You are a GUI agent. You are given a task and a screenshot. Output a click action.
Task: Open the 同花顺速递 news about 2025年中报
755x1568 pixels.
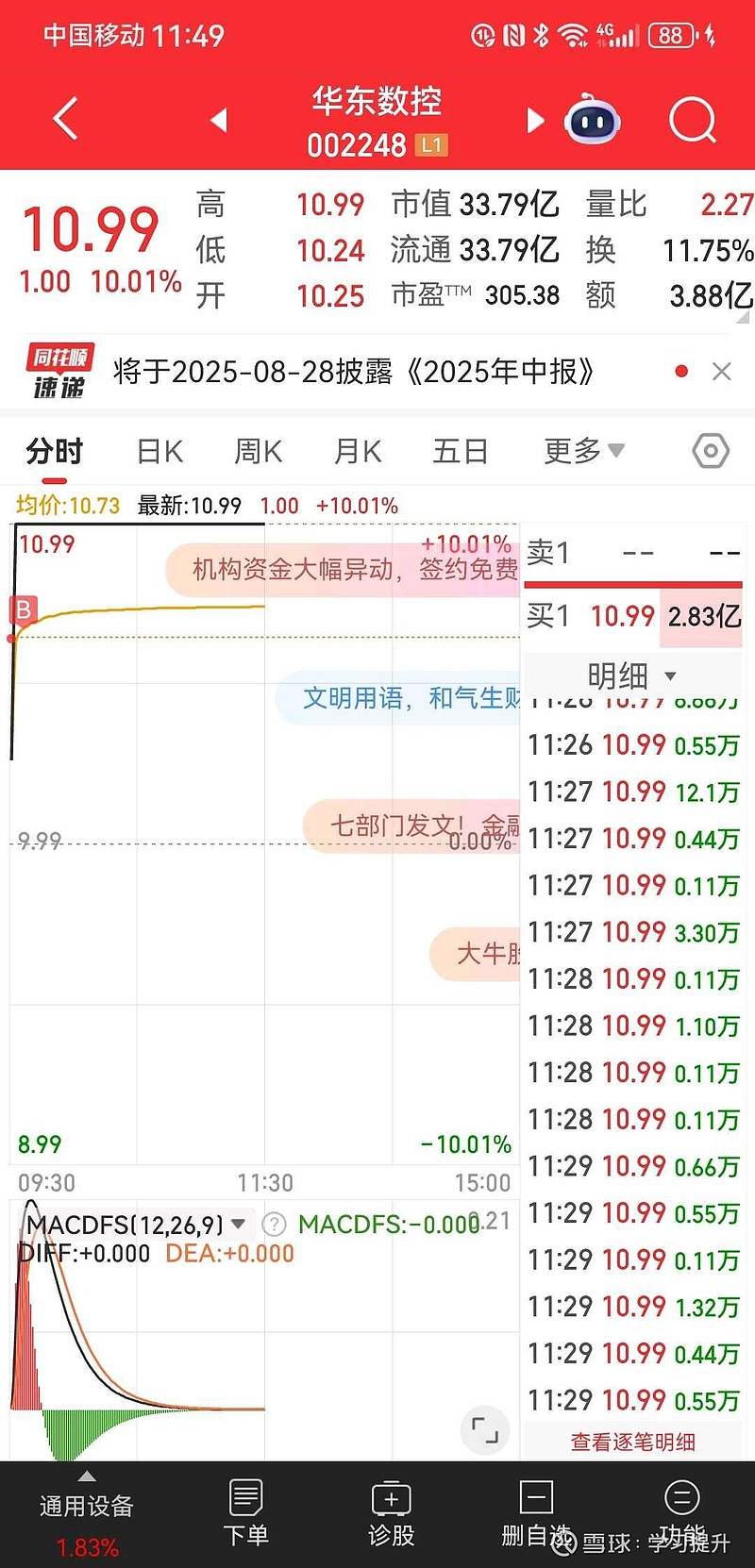pyautogui.click(x=353, y=372)
